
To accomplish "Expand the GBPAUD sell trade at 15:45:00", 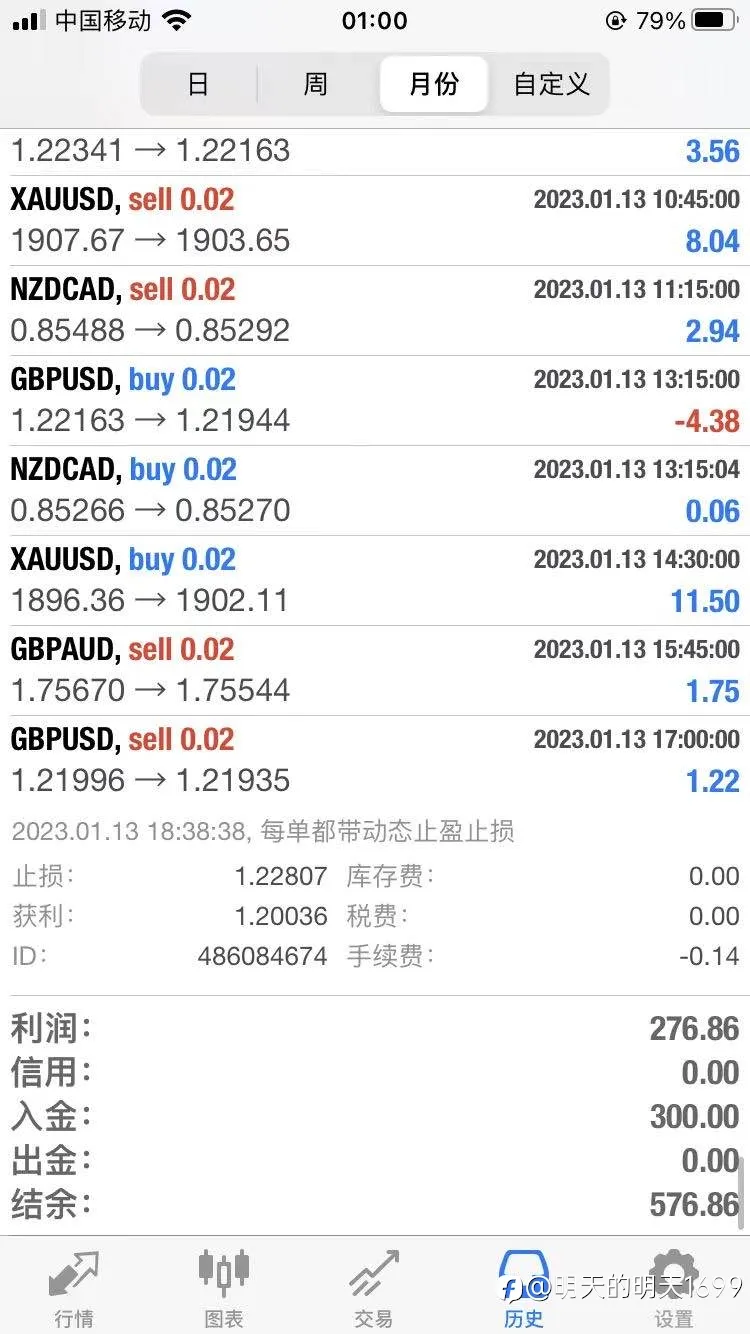I will coord(375,671).
